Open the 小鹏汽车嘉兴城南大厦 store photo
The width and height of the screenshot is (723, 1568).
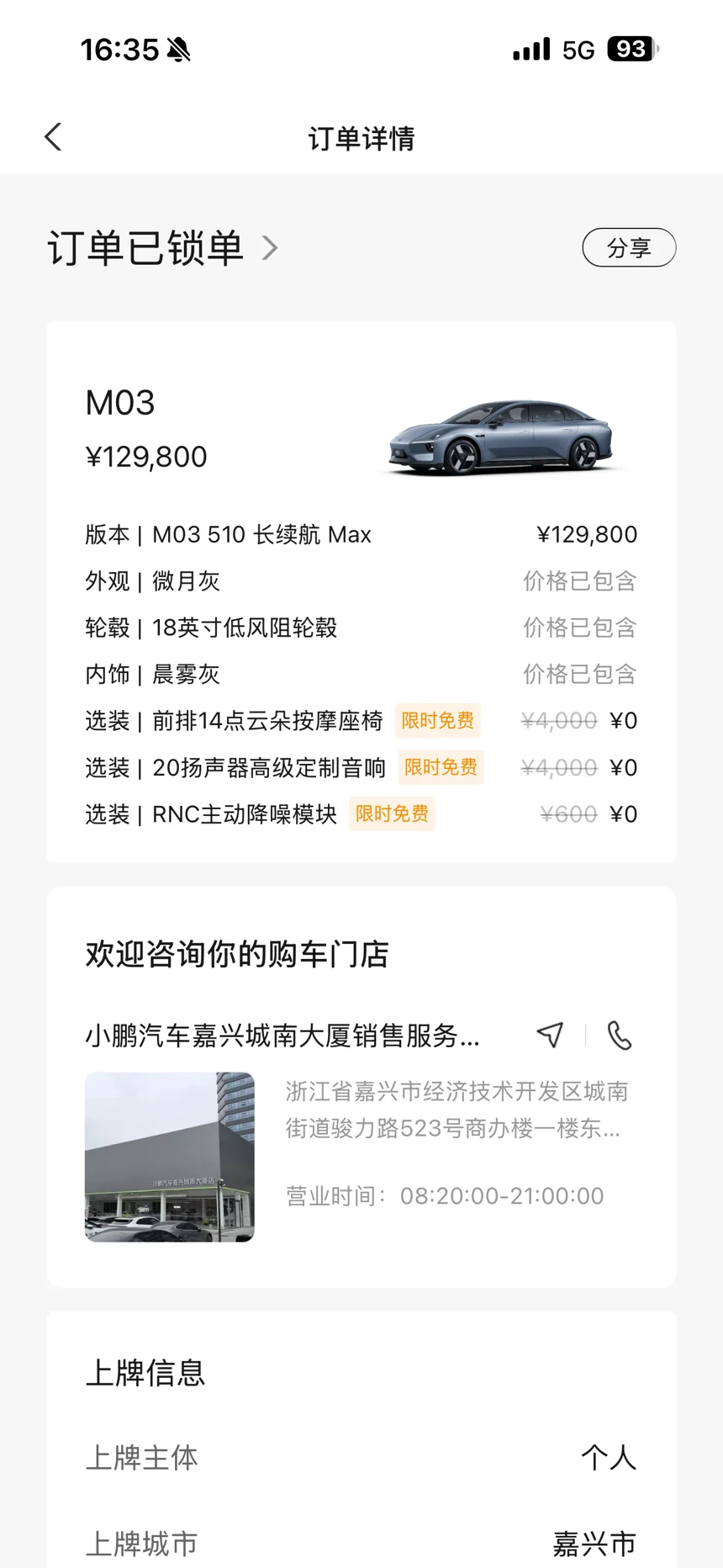tap(170, 1157)
